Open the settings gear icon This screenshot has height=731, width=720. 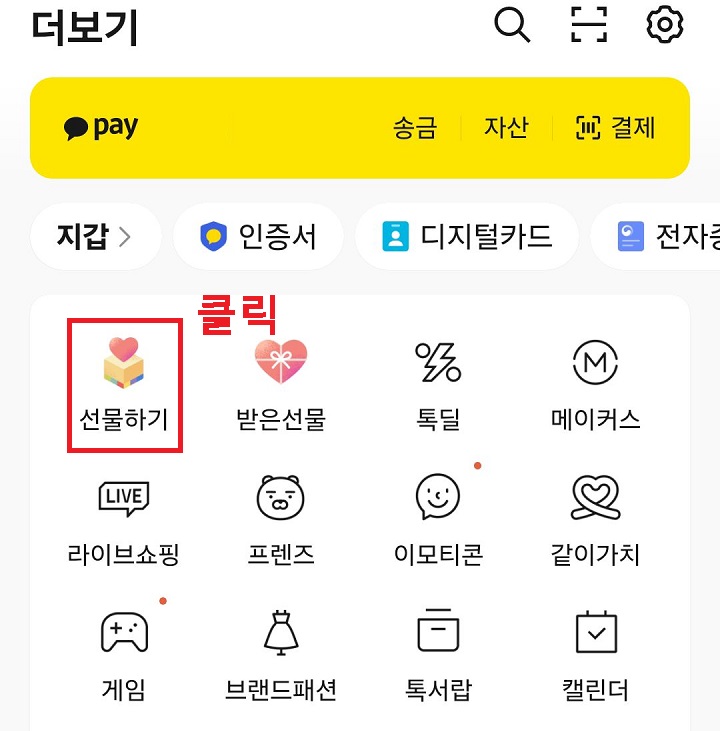663,27
